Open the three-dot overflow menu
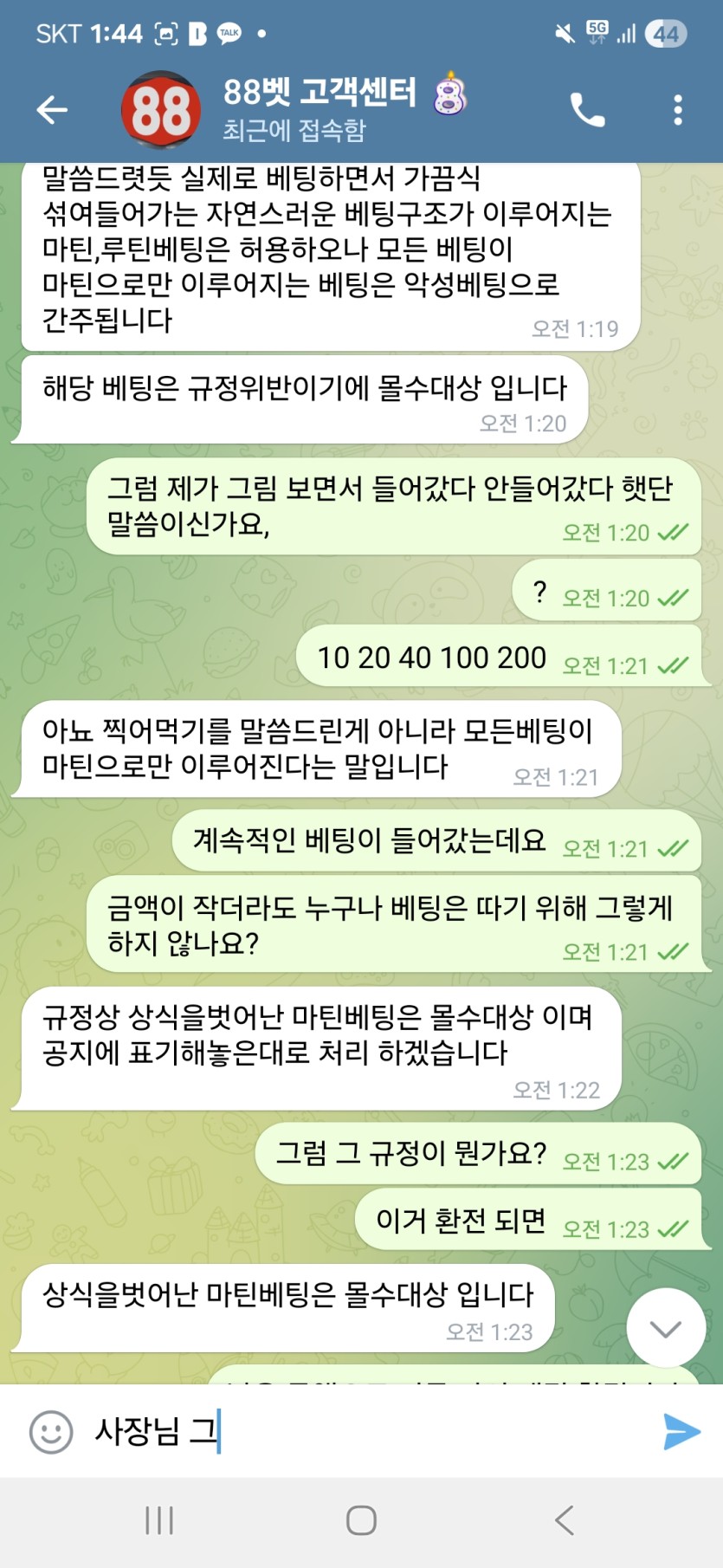This screenshot has height=1568, width=723. point(677,110)
